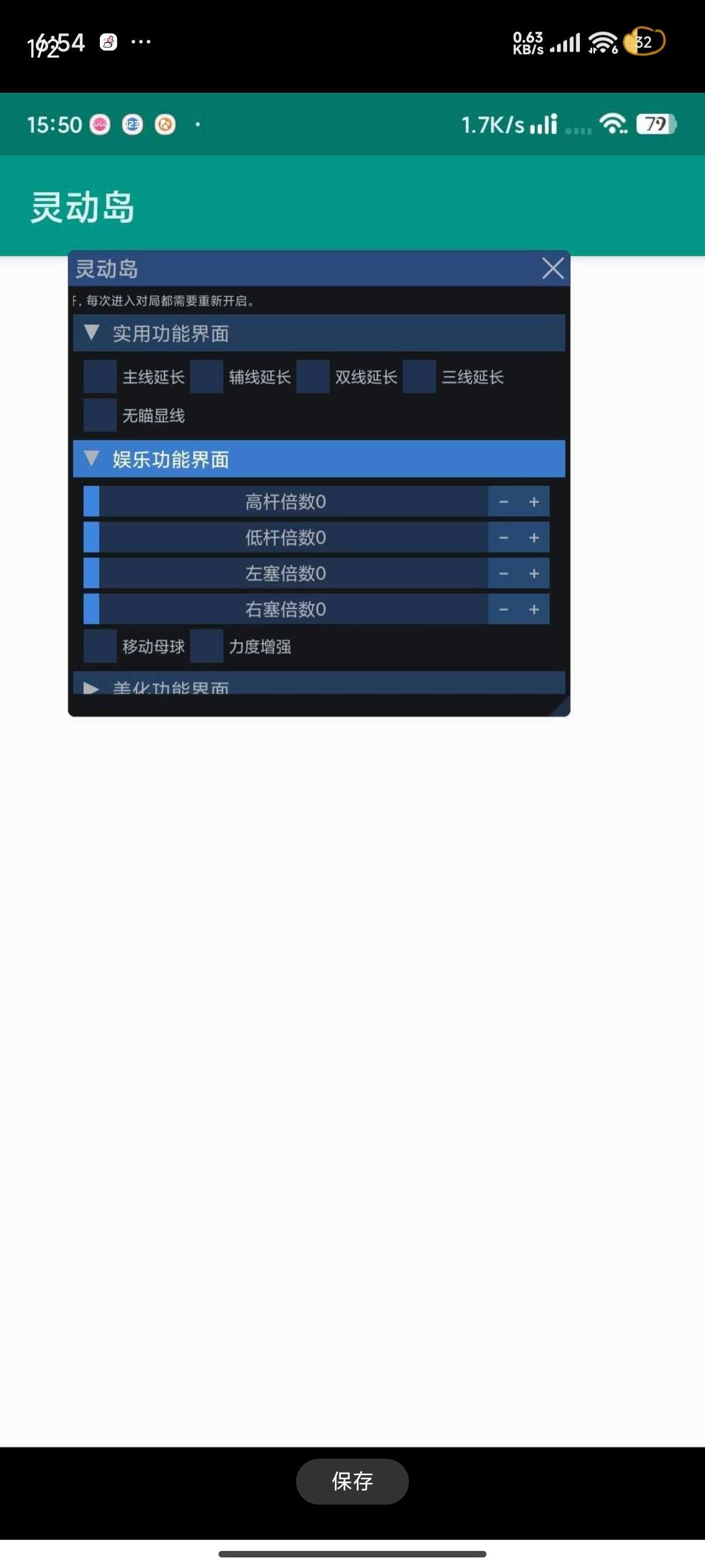Screen dimensions: 705x1568
Task: Tap the previewed 灵动岛 screenshot image
Action: click(x=352, y=769)
